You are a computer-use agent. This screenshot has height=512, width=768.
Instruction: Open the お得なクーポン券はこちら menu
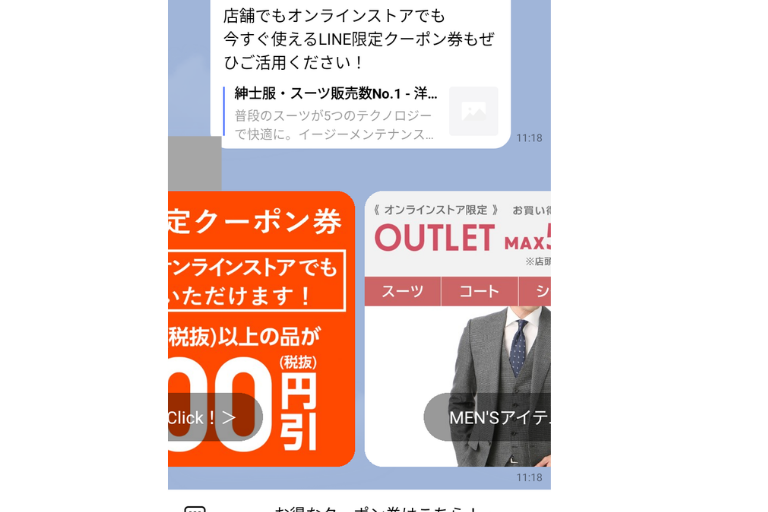pyautogui.click(x=376, y=507)
